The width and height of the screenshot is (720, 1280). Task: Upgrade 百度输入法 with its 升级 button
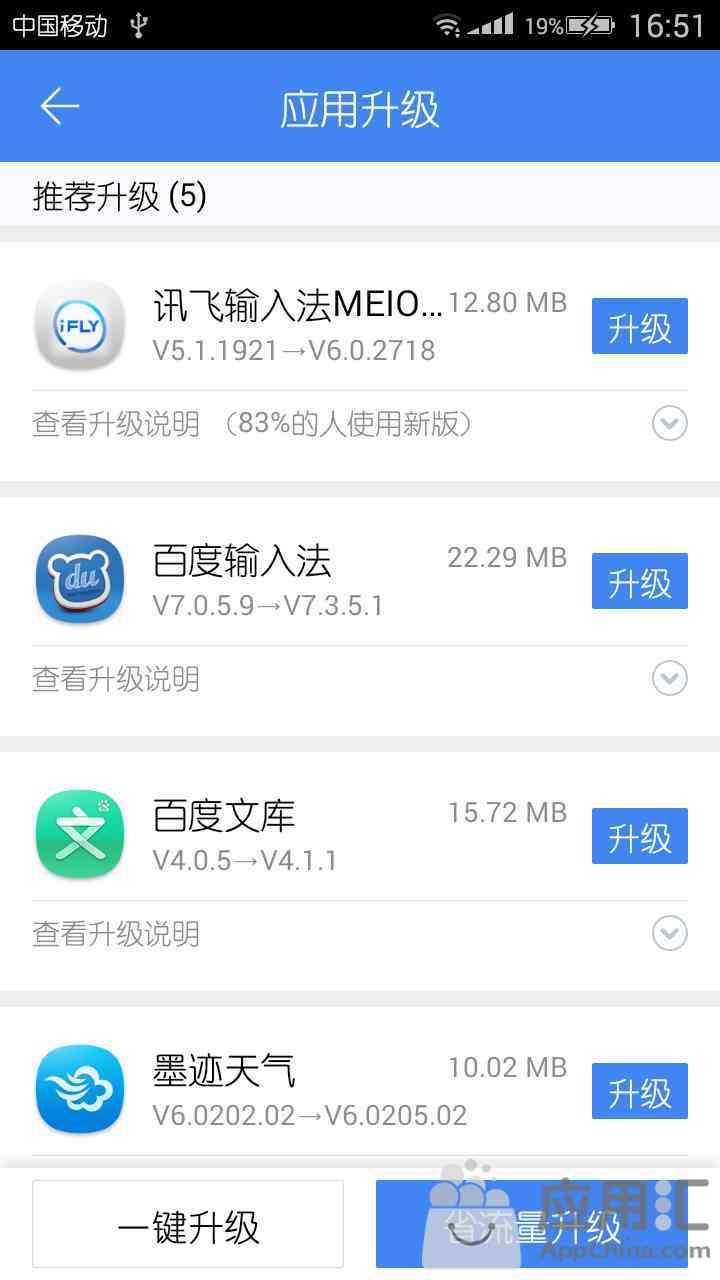[640, 581]
